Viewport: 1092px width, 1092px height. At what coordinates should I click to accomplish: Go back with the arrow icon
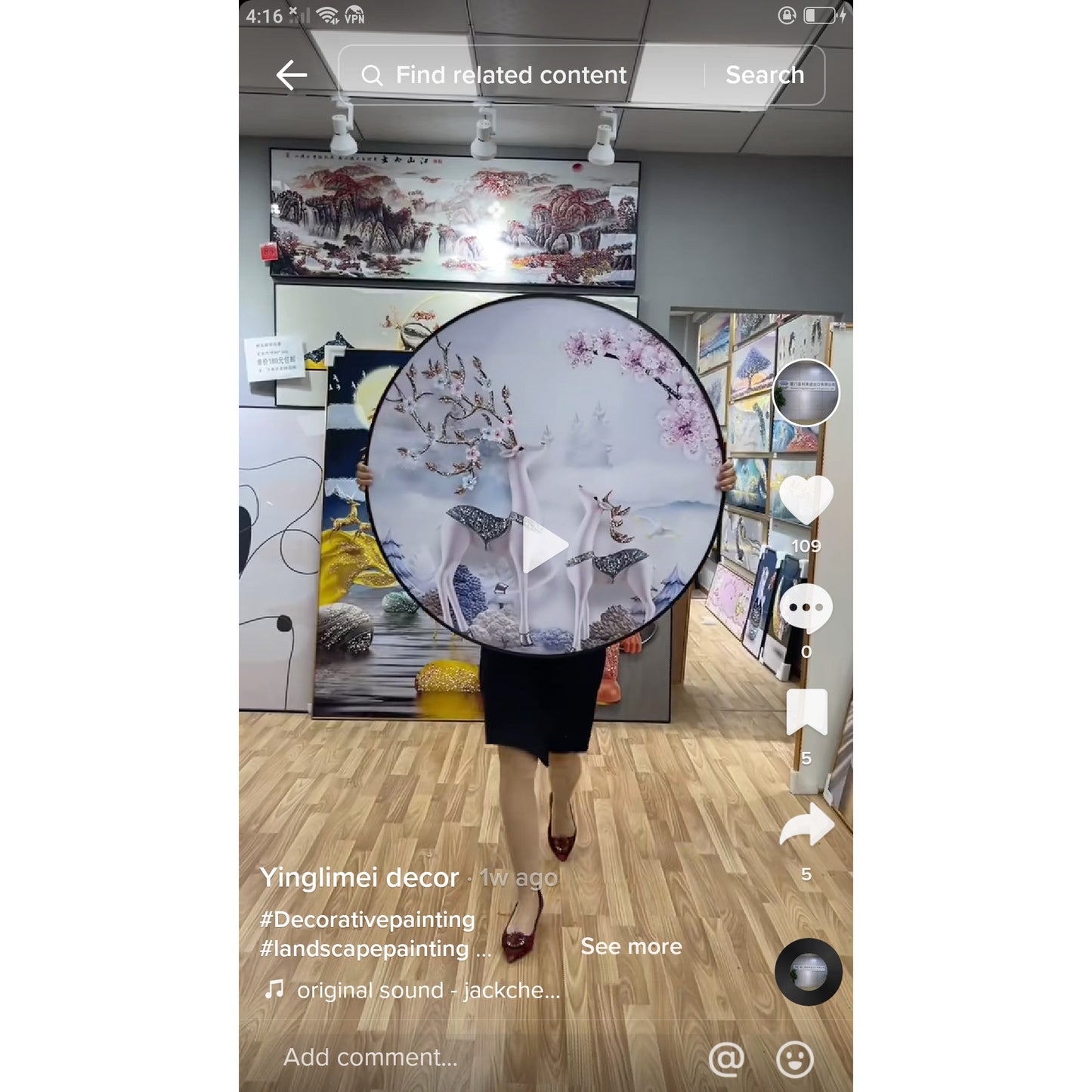pyautogui.click(x=291, y=76)
